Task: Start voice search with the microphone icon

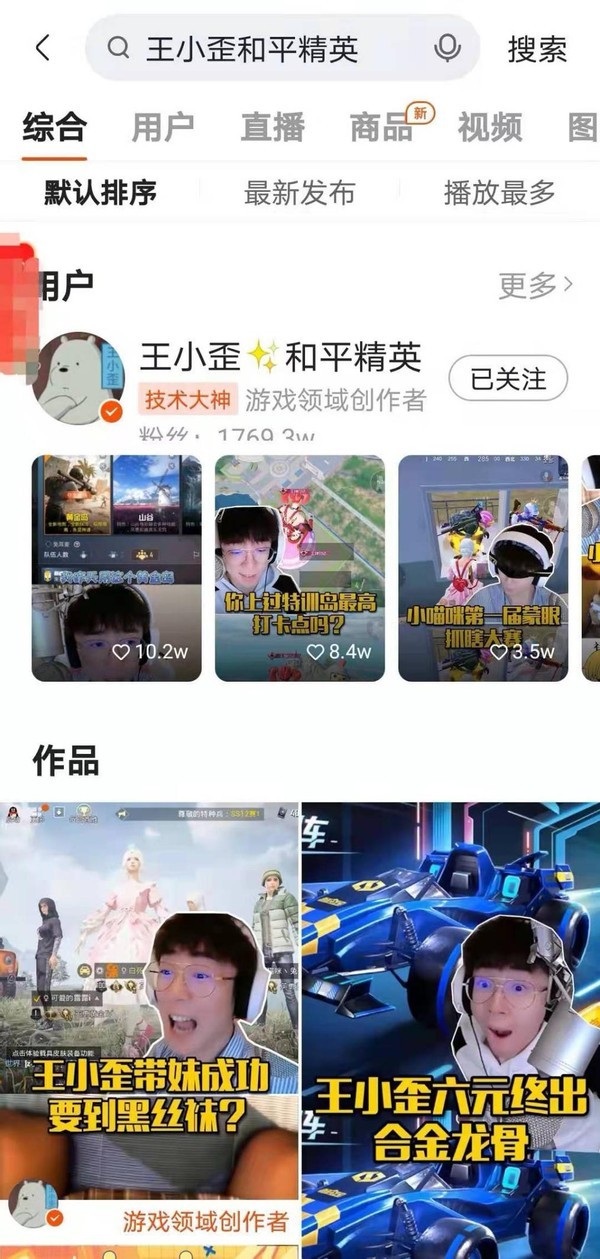Action: pyautogui.click(x=447, y=48)
